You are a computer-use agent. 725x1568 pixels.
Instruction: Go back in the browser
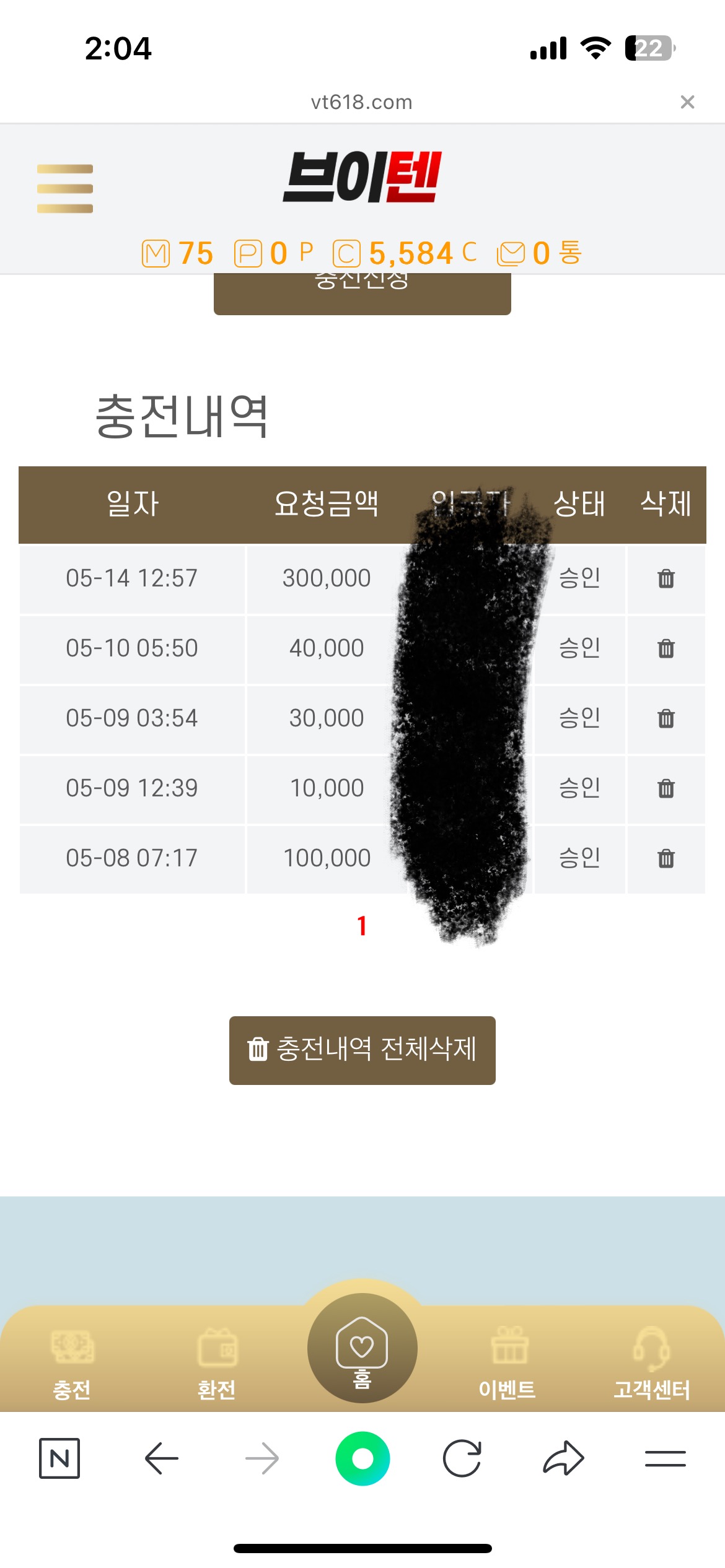[x=161, y=1458]
